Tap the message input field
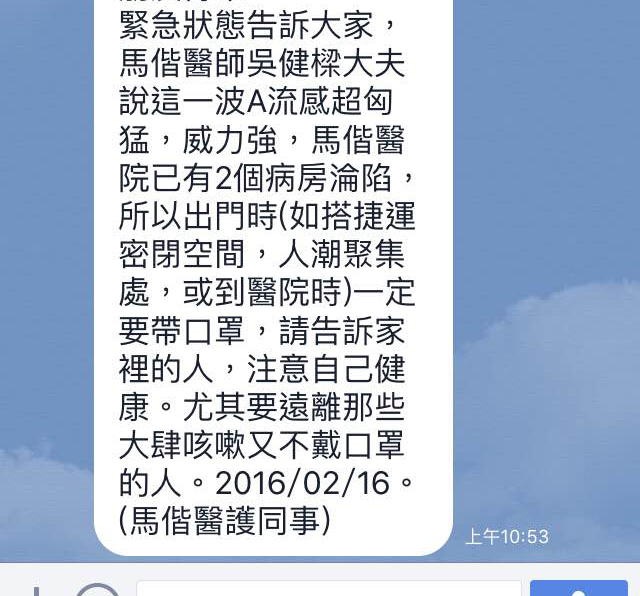This screenshot has height=596, width=640. pyautogui.click(x=328, y=588)
